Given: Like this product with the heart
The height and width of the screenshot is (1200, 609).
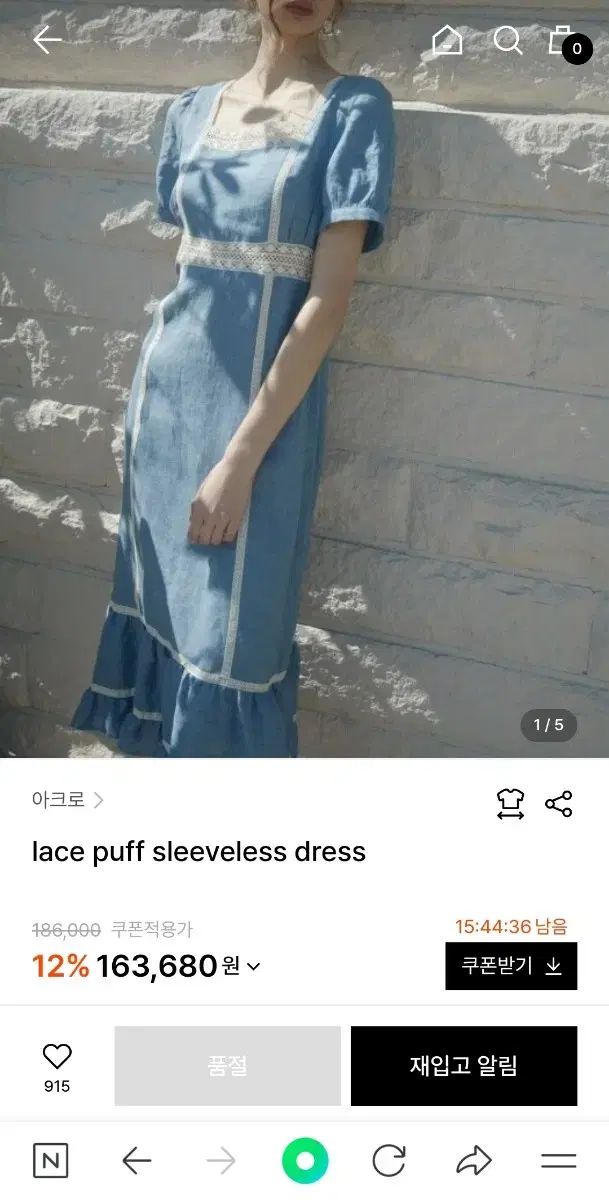Looking at the screenshot, I should click(x=57, y=1056).
